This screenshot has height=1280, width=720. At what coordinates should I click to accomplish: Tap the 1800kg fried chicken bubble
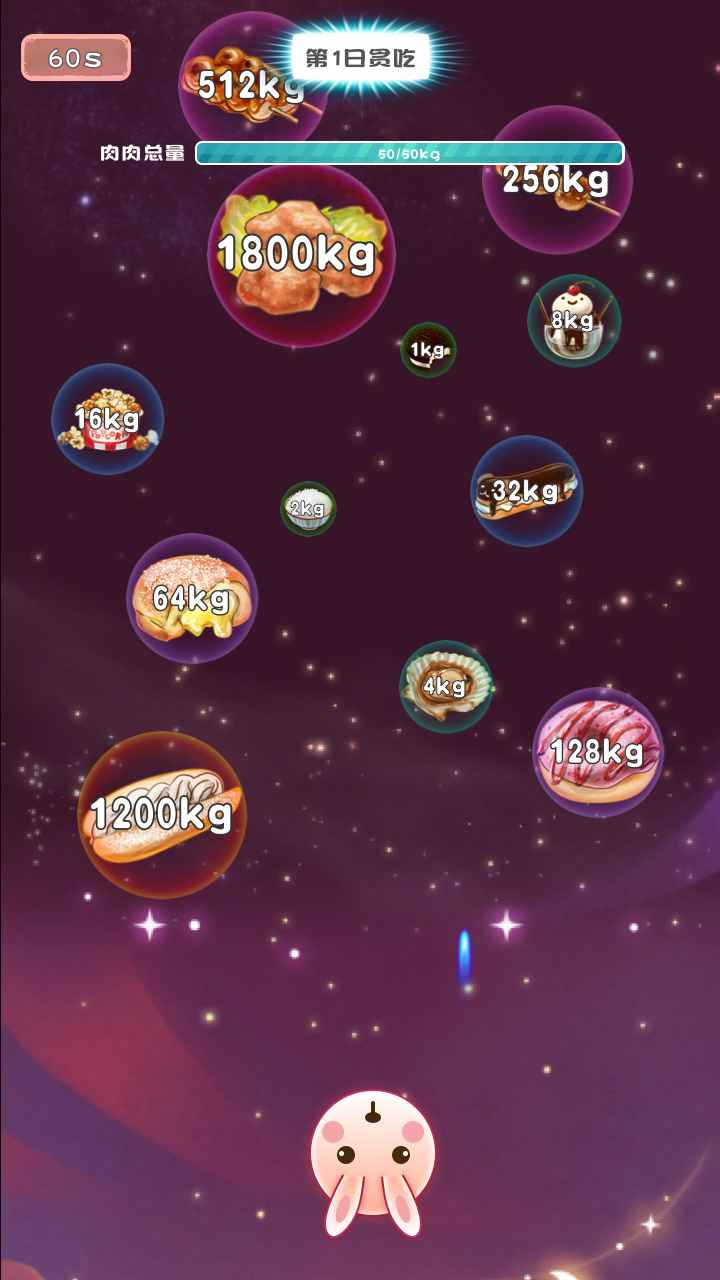tap(300, 255)
